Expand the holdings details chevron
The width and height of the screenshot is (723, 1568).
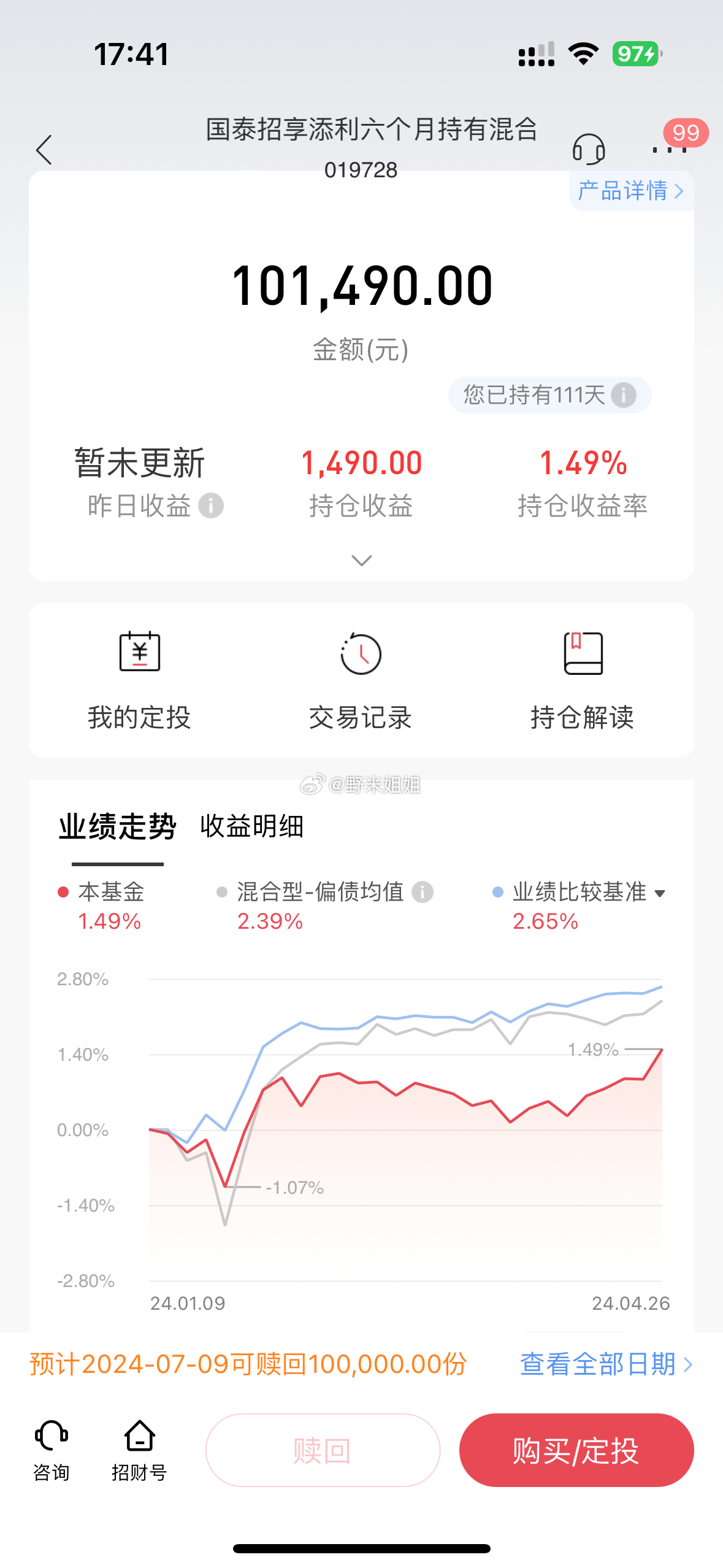click(361, 560)
